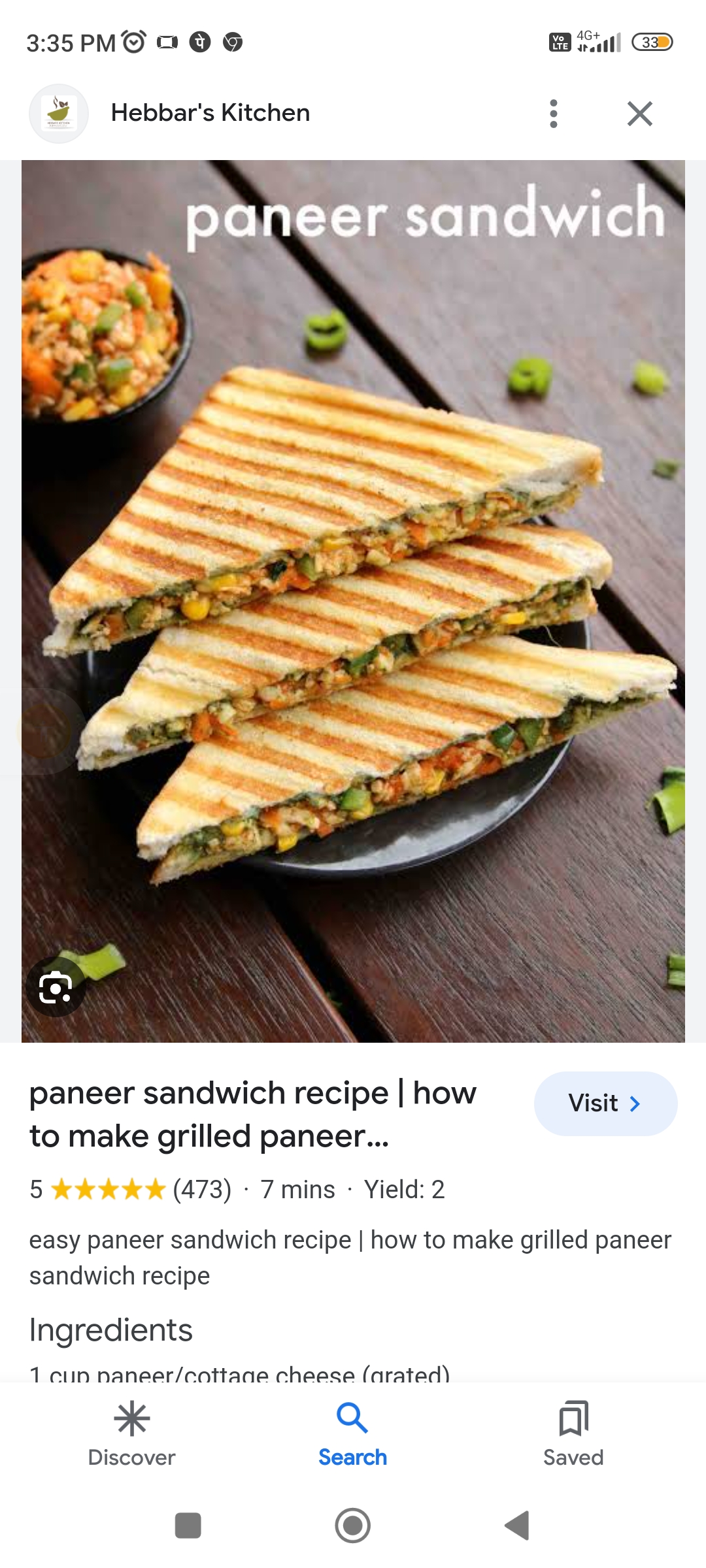This screenshot has height=1568, width=706.
Task: Tap the system back button
Action: (x=517, y=1526)
